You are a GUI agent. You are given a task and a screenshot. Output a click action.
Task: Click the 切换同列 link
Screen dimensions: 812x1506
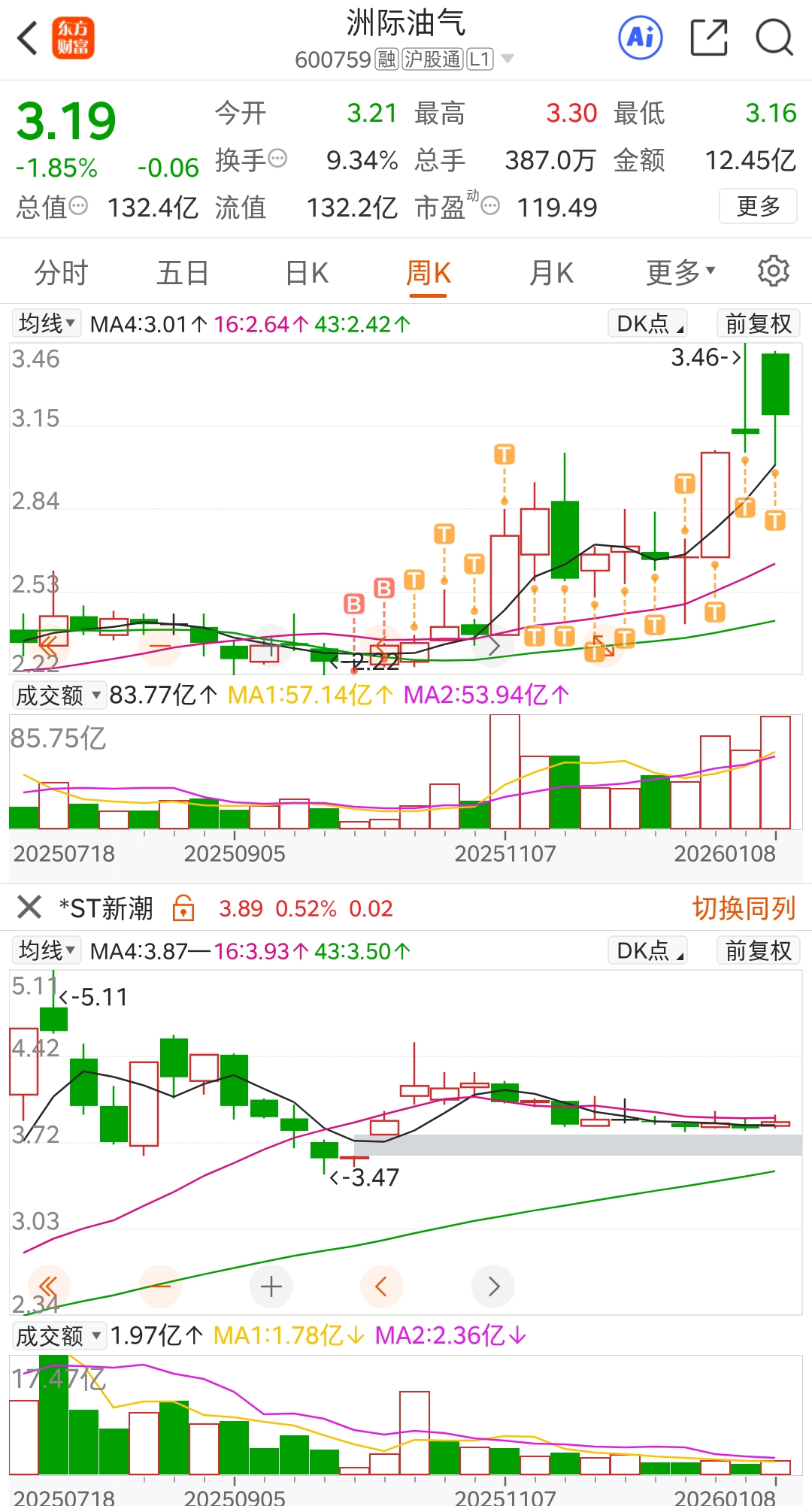click(743, 908)
